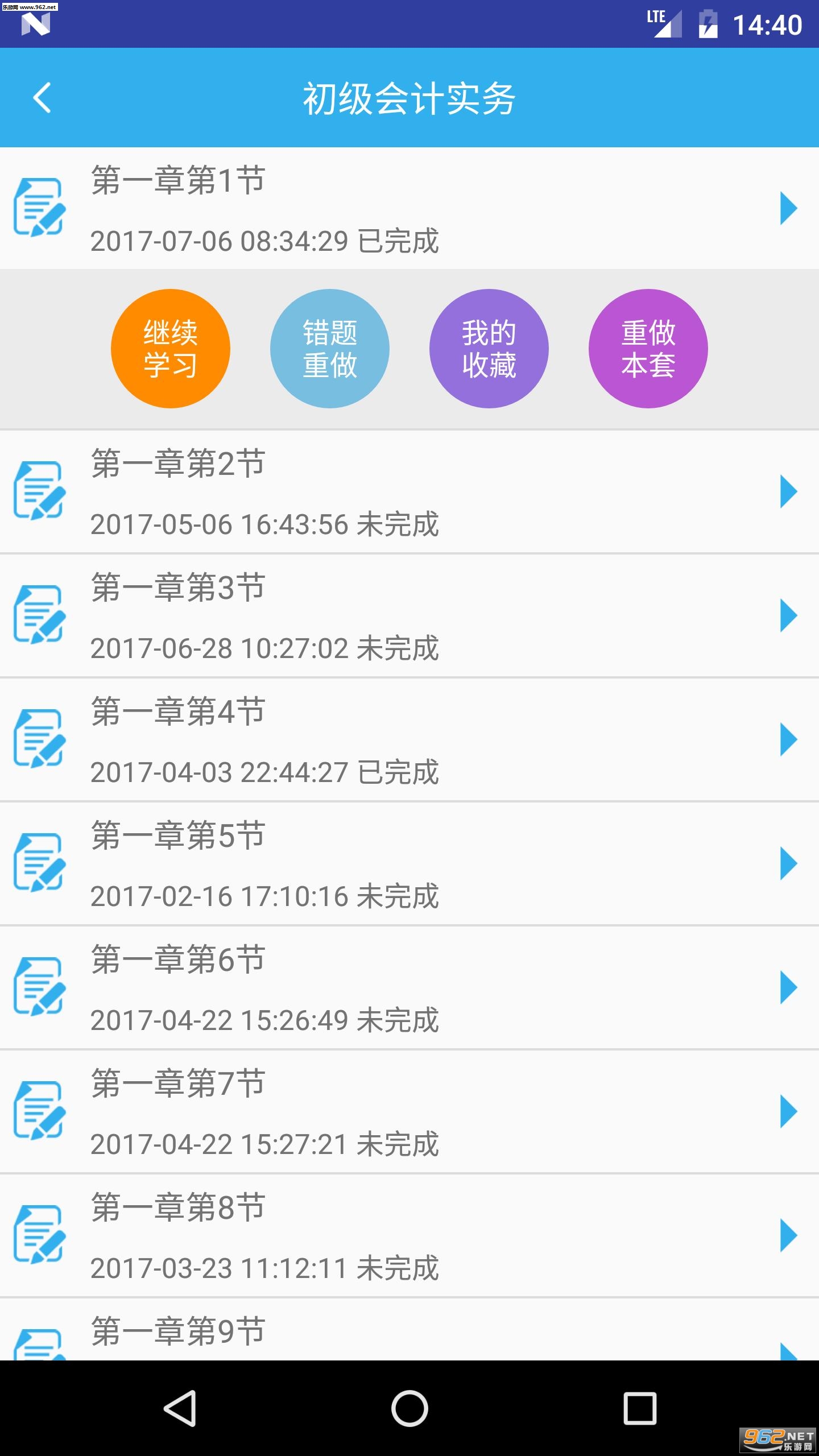Open 第一章第5节 exercises
This screenshot has width=819, height=1456.
click(x=409, y=863)
